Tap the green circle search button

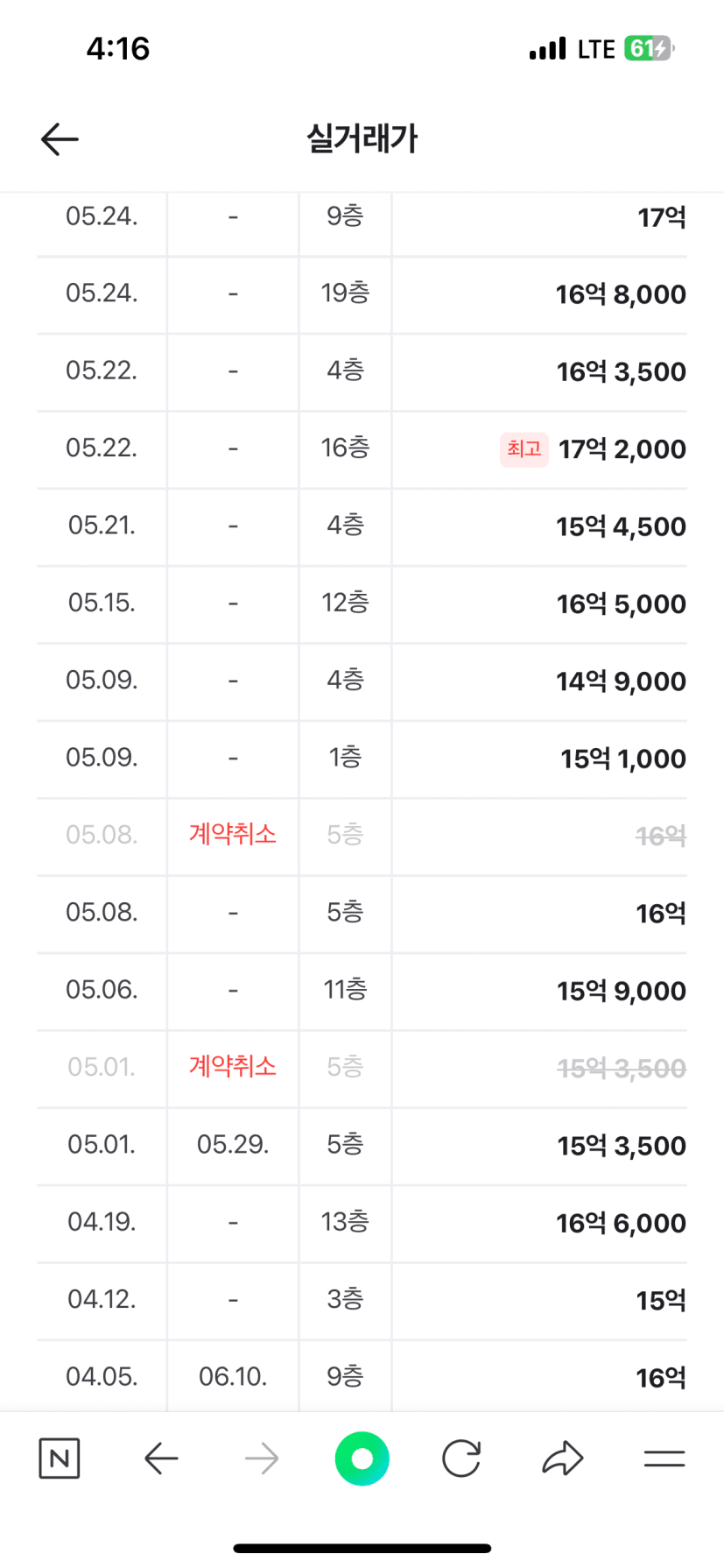coord(362,1459)
